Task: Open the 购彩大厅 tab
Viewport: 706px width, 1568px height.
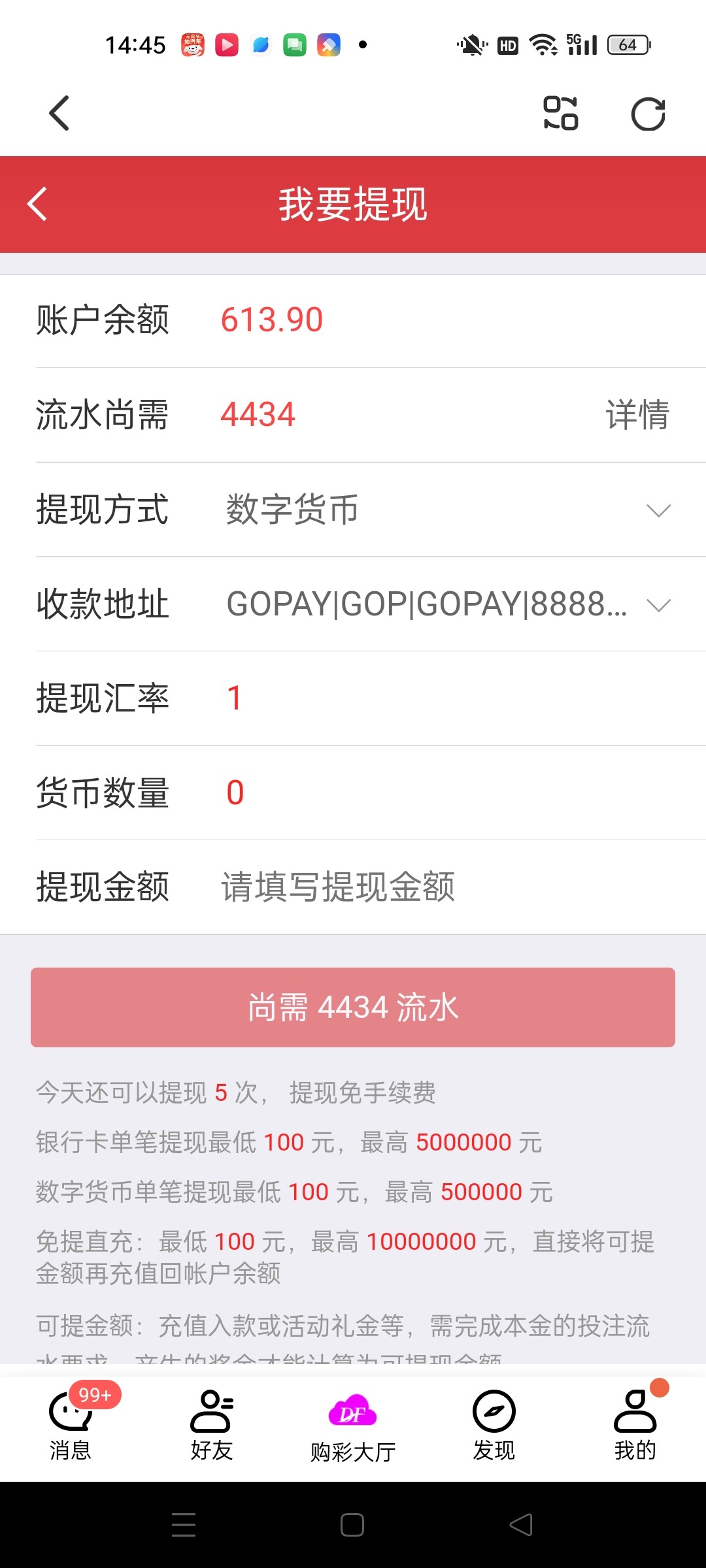Action: click(353, 1424)
